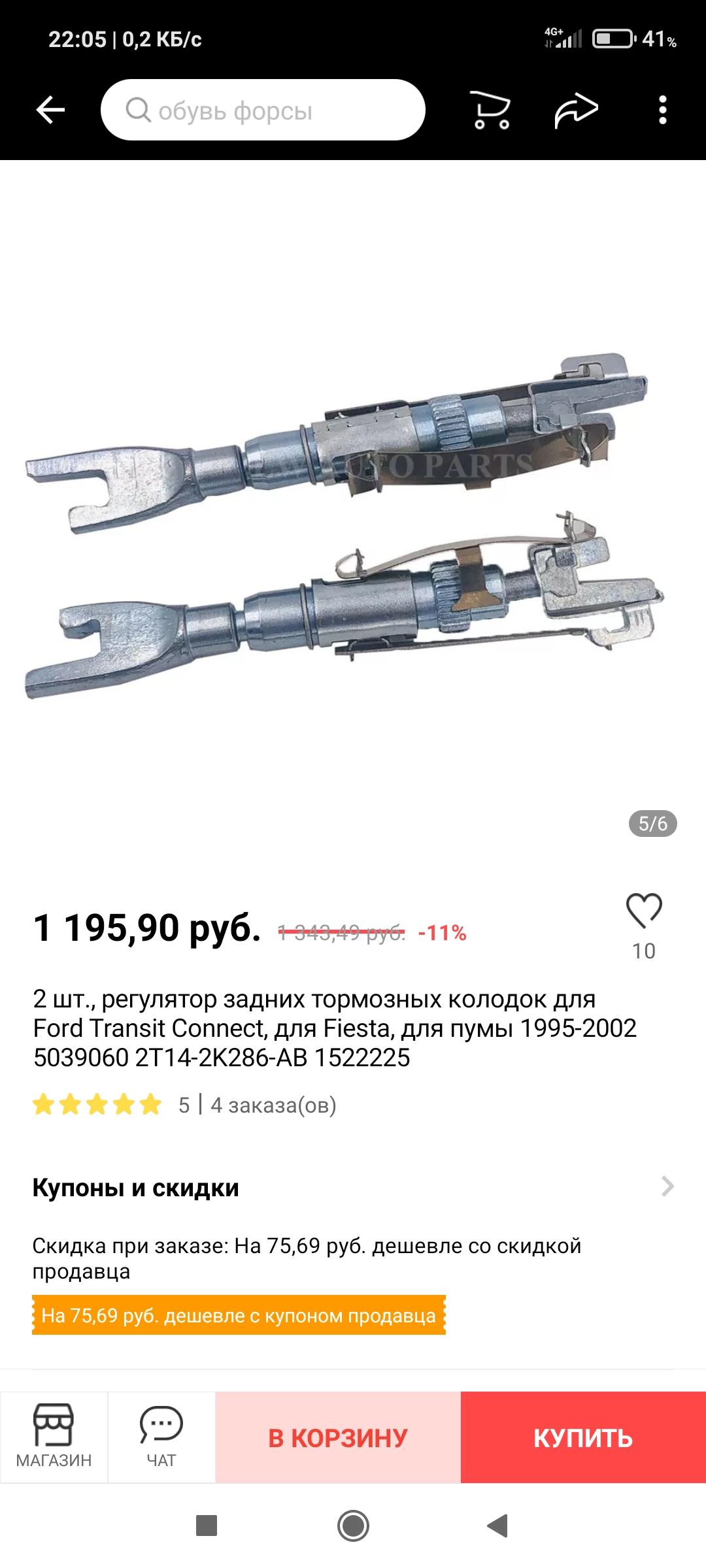Open the shopping cart icon

click(490, 110)
